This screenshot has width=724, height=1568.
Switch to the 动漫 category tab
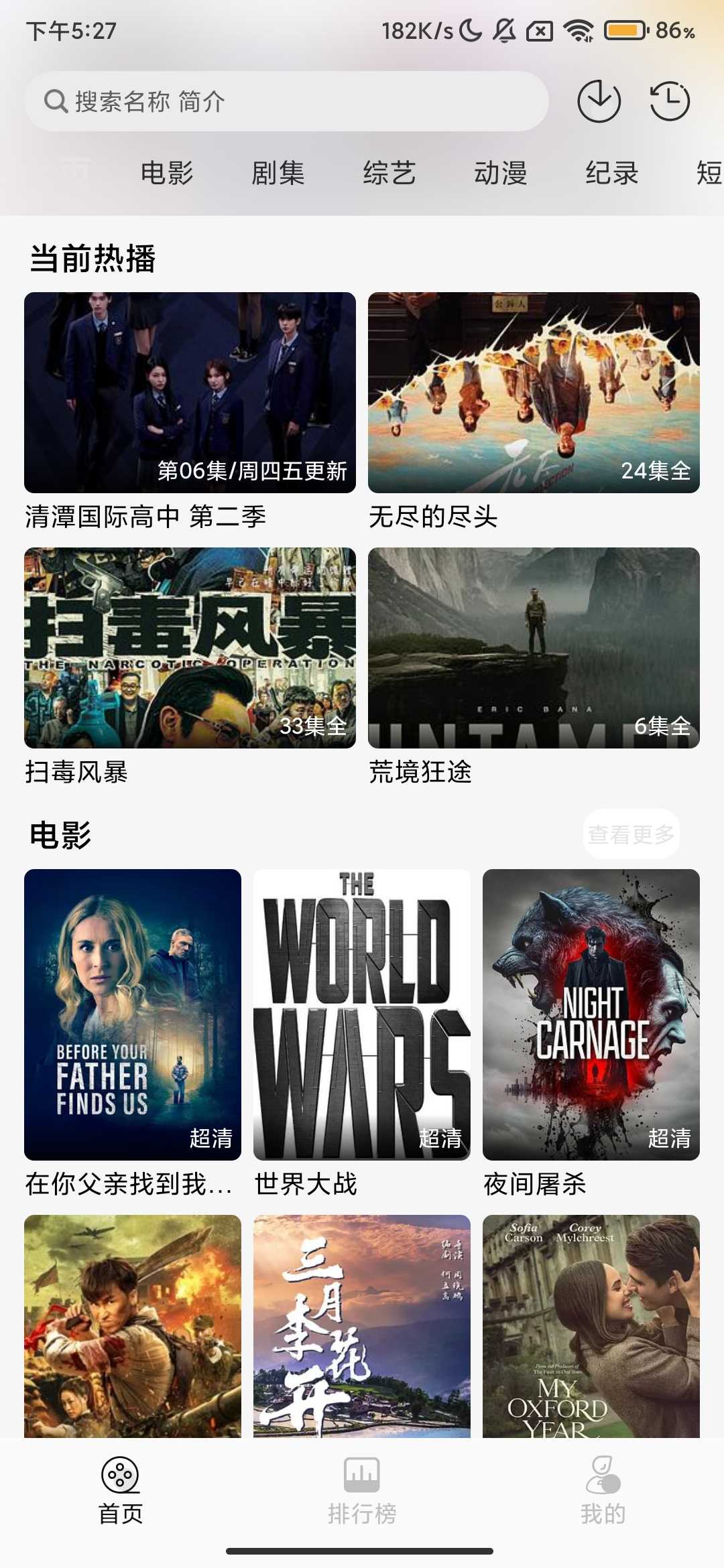pyautogui.click(x=501, y=173)
